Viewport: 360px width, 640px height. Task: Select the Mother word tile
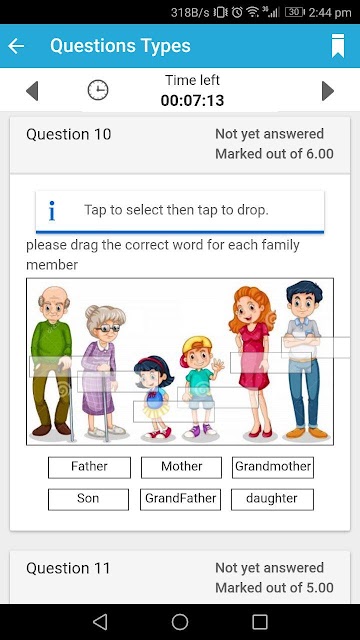(x=181, y=467)
